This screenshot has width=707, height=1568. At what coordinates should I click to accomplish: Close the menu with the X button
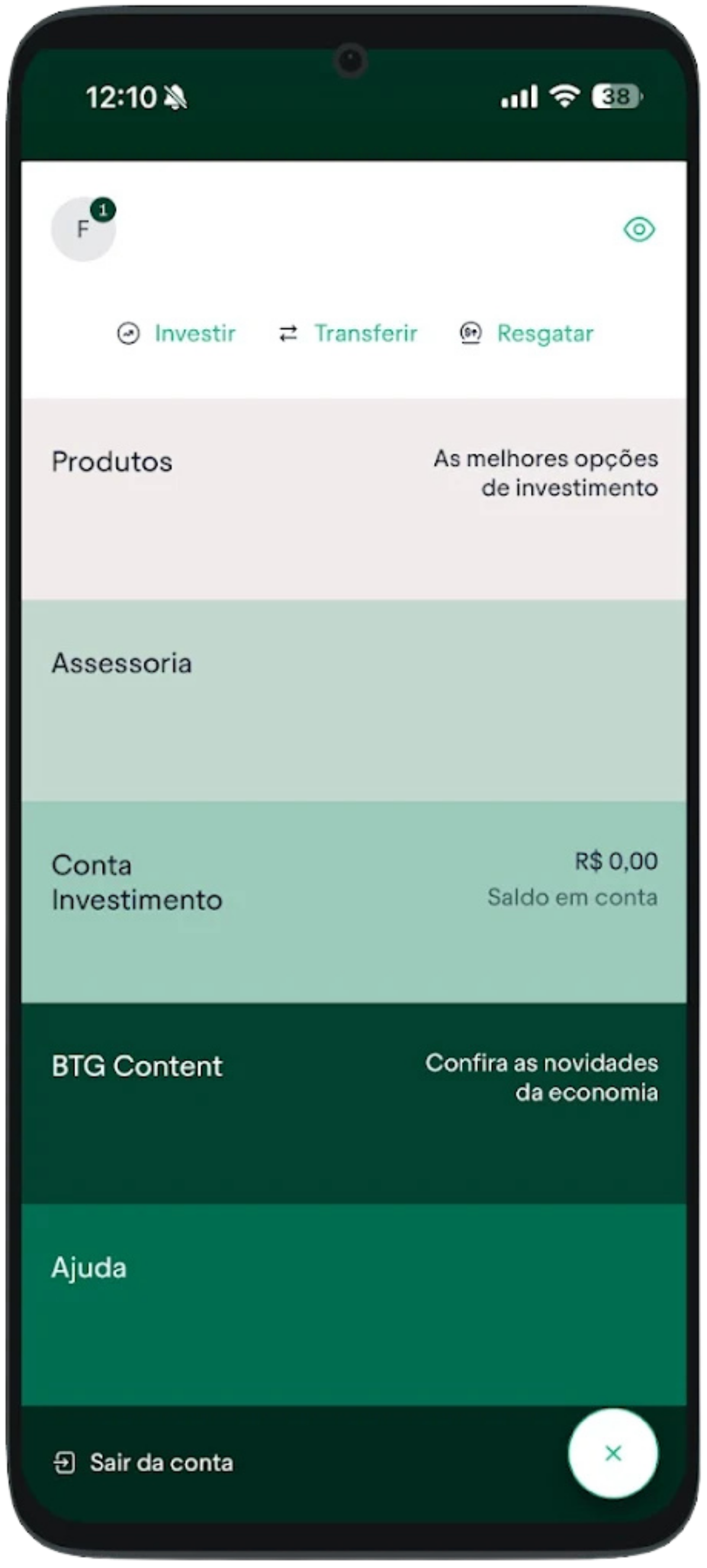[x=613, y=1454]
